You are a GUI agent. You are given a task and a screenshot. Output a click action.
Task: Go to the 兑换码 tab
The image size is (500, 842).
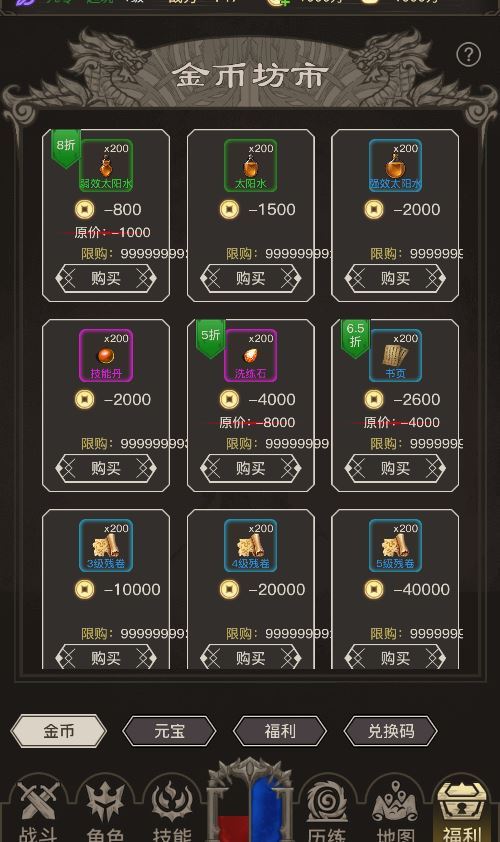click(x=390, y=731)
